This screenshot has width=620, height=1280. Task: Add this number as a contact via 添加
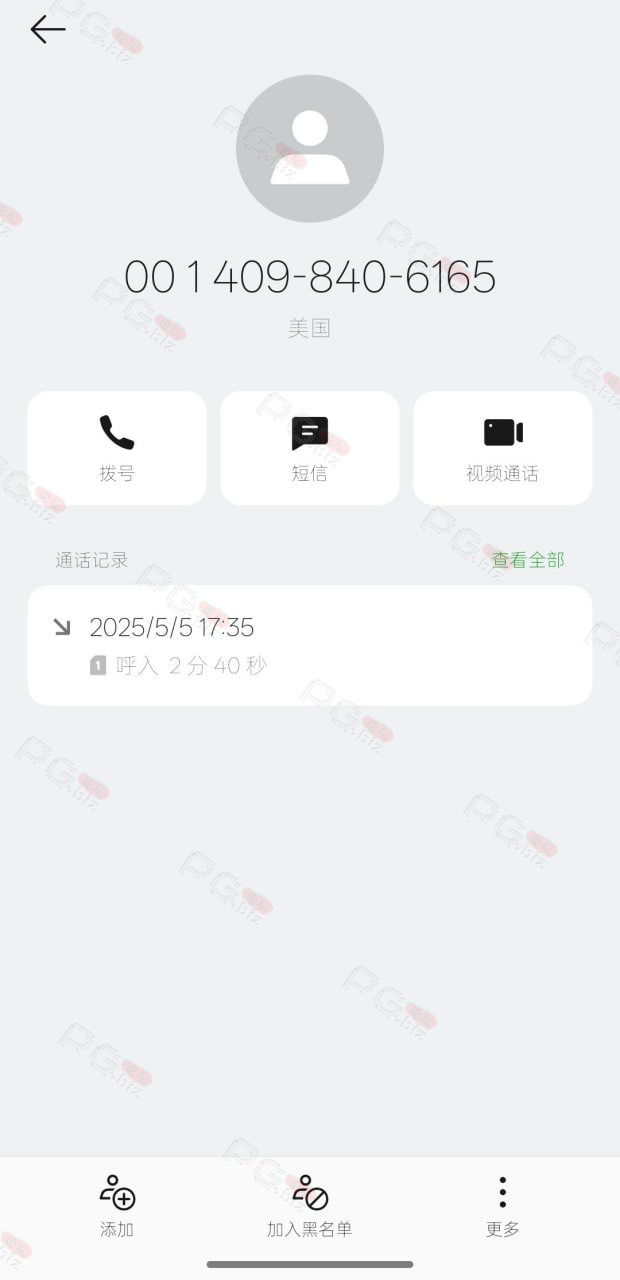pos(117,1207)
